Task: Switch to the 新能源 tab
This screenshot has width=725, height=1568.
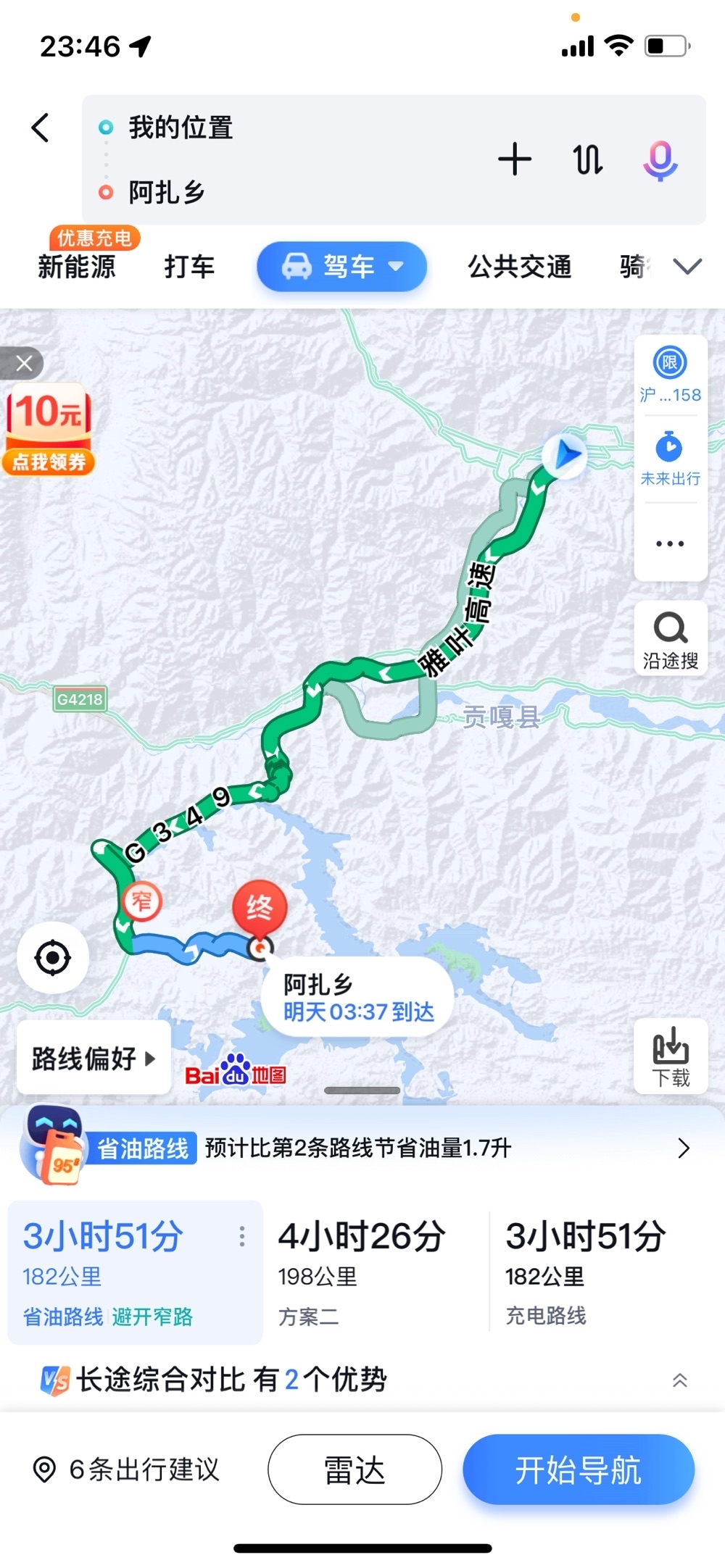Action: [77, 267]
